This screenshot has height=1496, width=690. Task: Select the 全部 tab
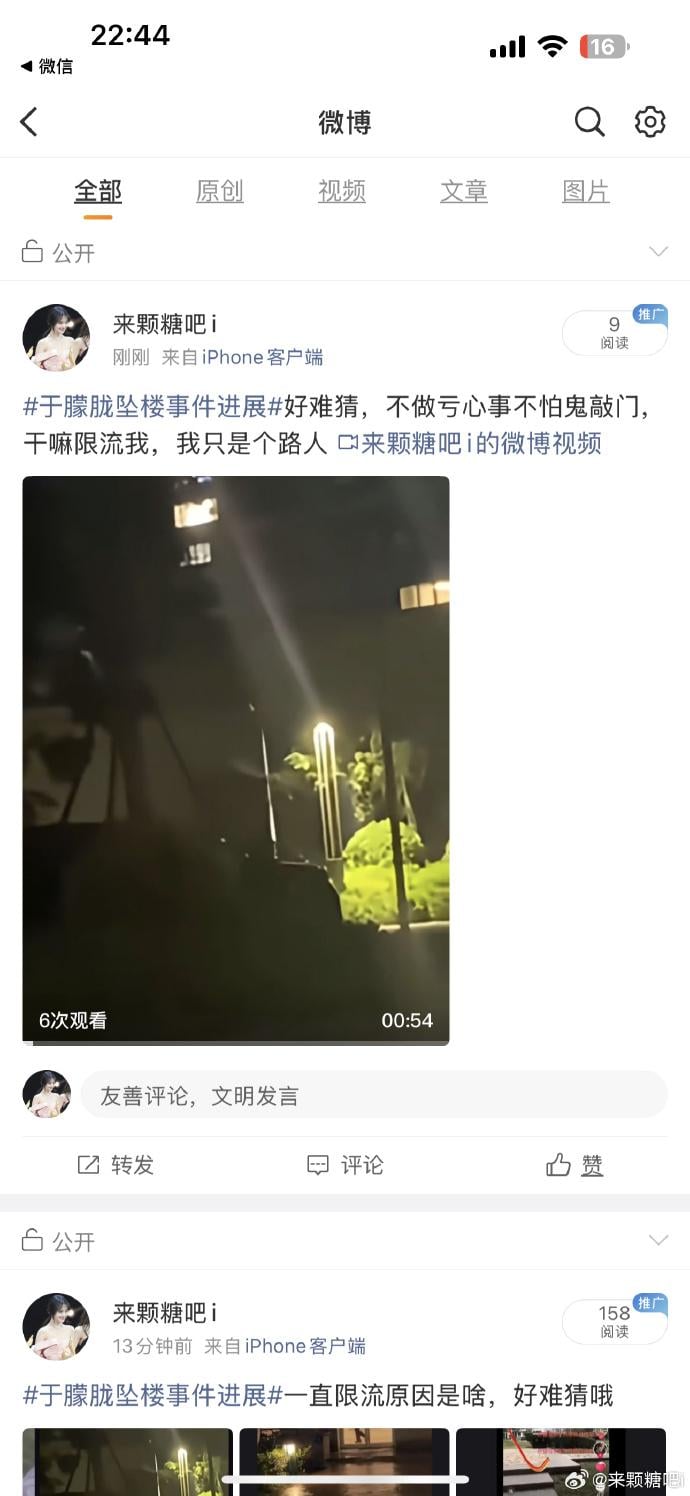pos(98,191)
